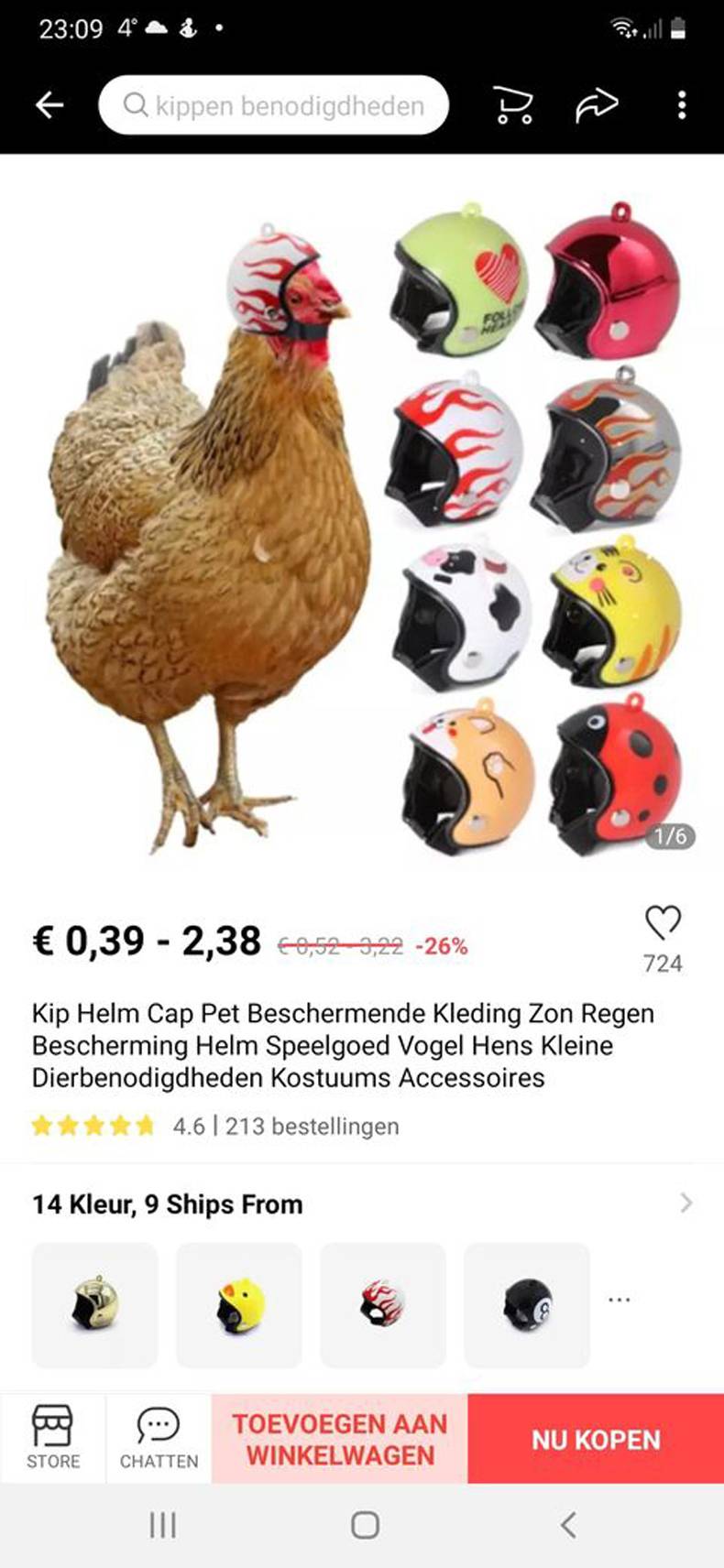Screen dimensions: 724x1568
Task: Buy now with Nu Kopen
Action: pos(596,1439)
